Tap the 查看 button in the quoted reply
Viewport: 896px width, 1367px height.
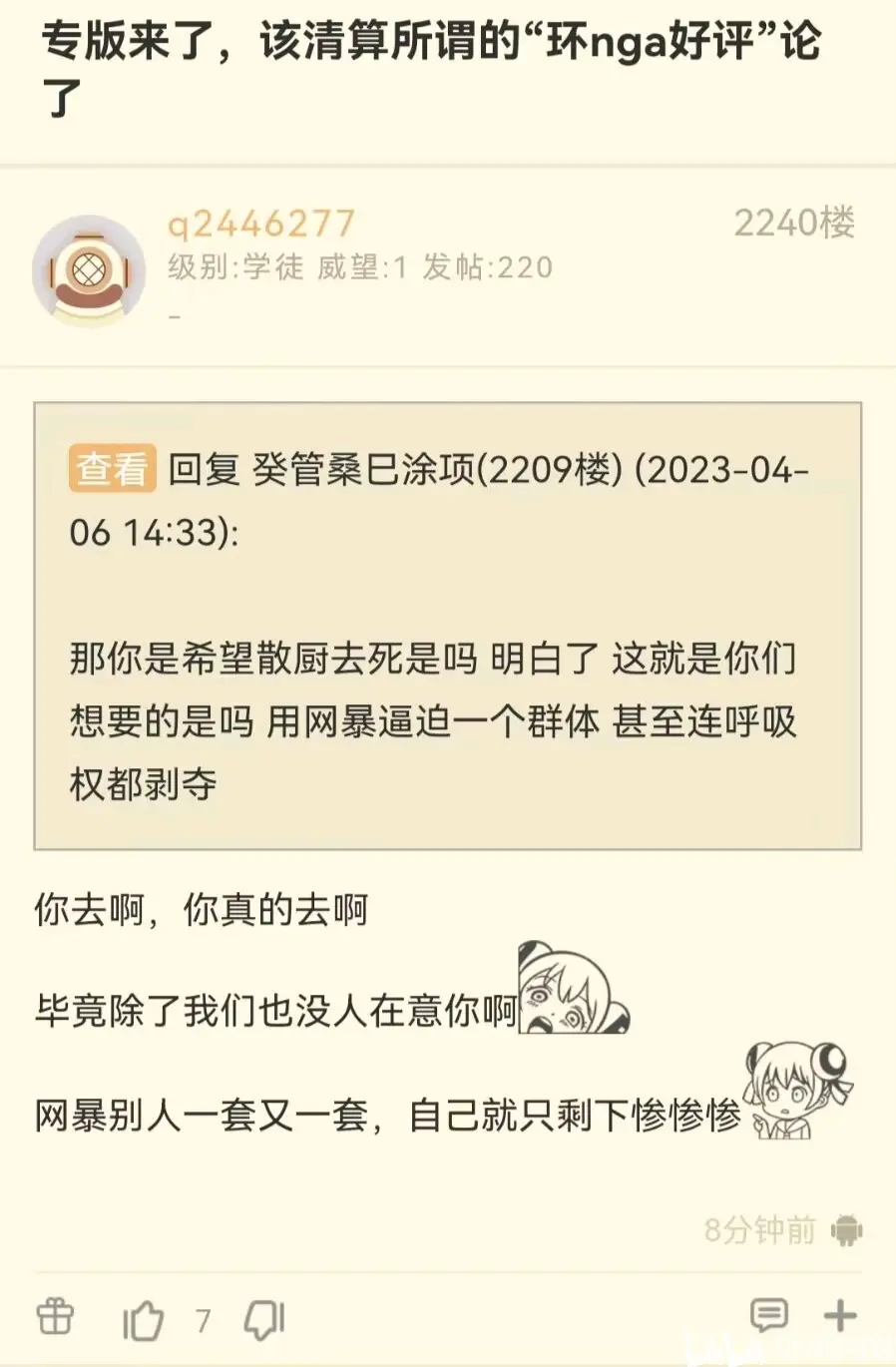[x=112, y=468]
